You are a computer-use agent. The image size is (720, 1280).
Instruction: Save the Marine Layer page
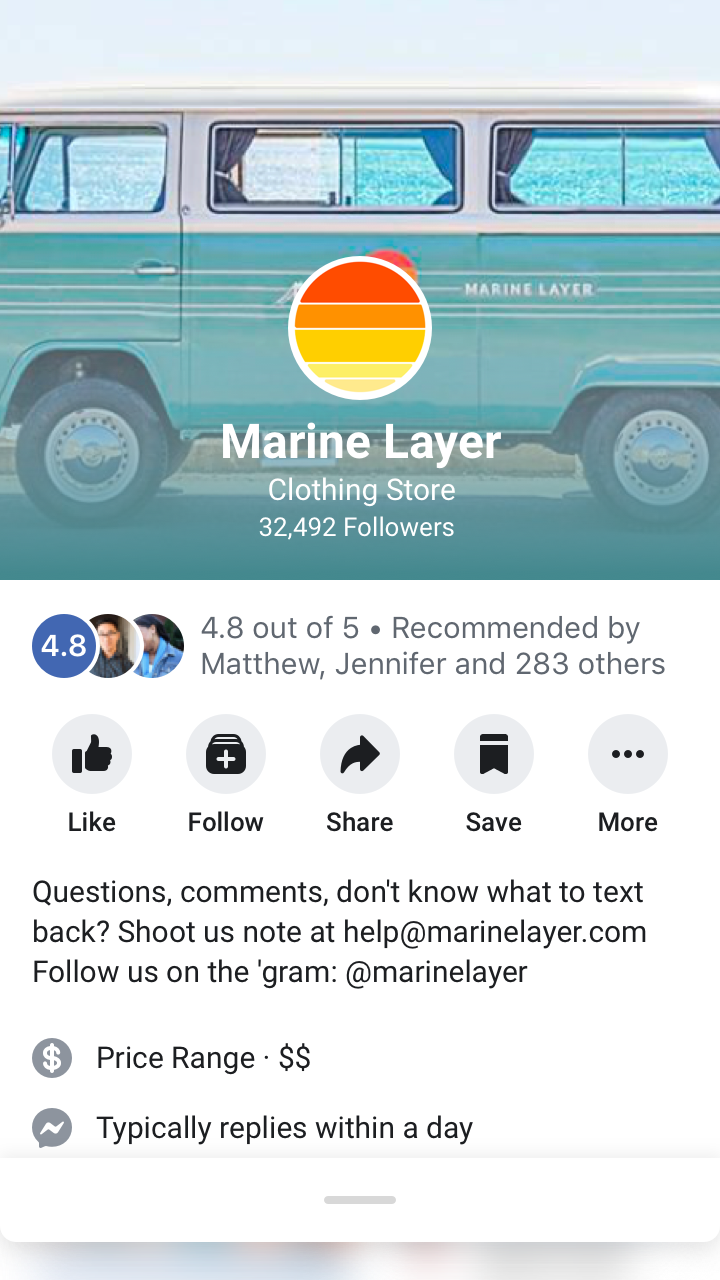tap(494, 755)
